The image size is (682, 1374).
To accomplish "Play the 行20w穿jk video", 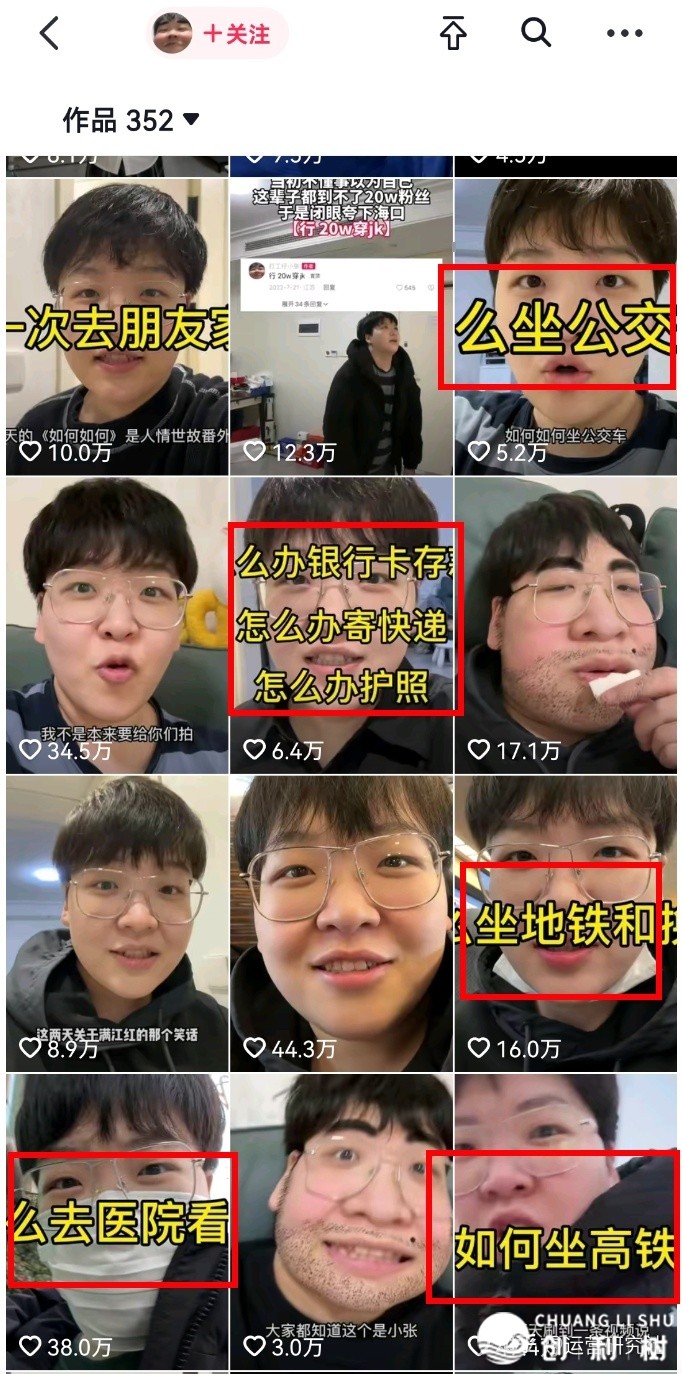I will coord(341,326).
